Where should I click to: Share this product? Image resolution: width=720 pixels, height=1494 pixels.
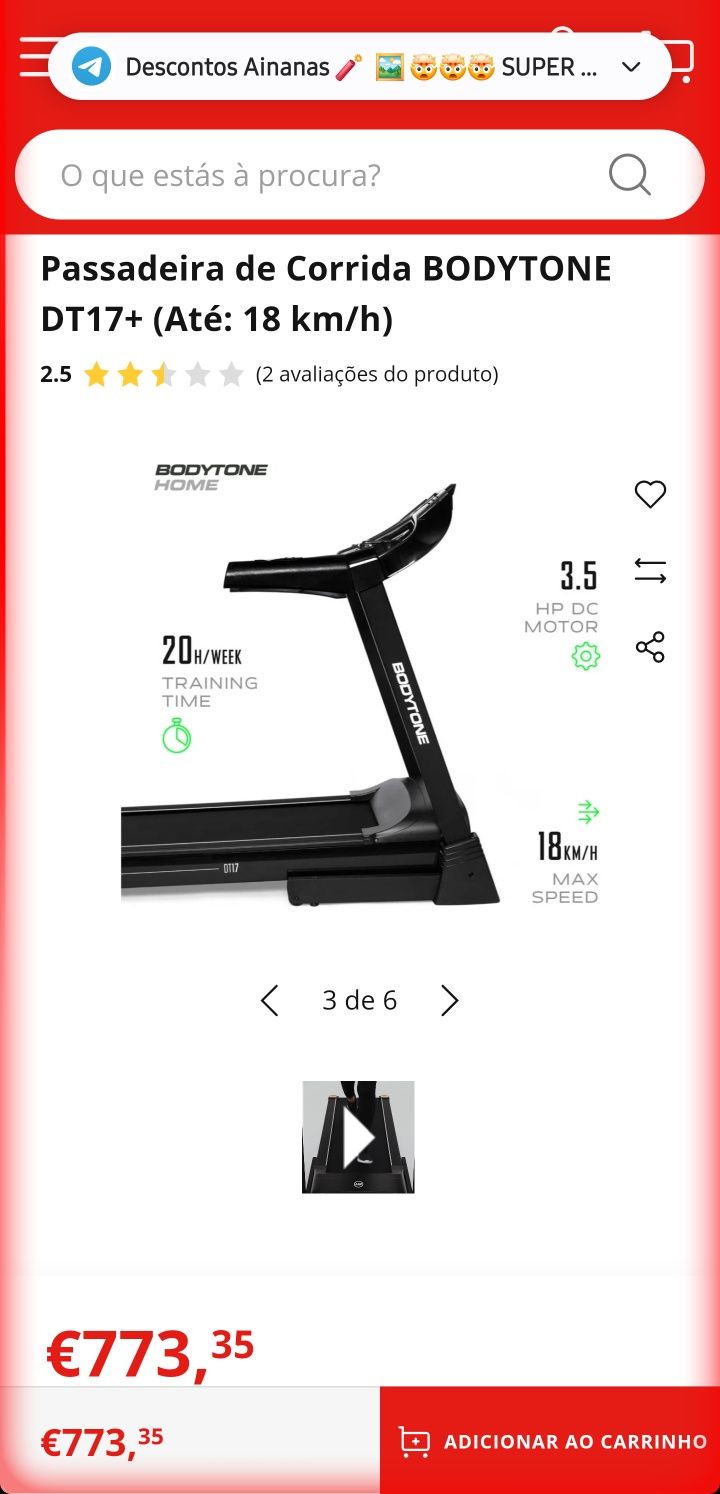650,647
